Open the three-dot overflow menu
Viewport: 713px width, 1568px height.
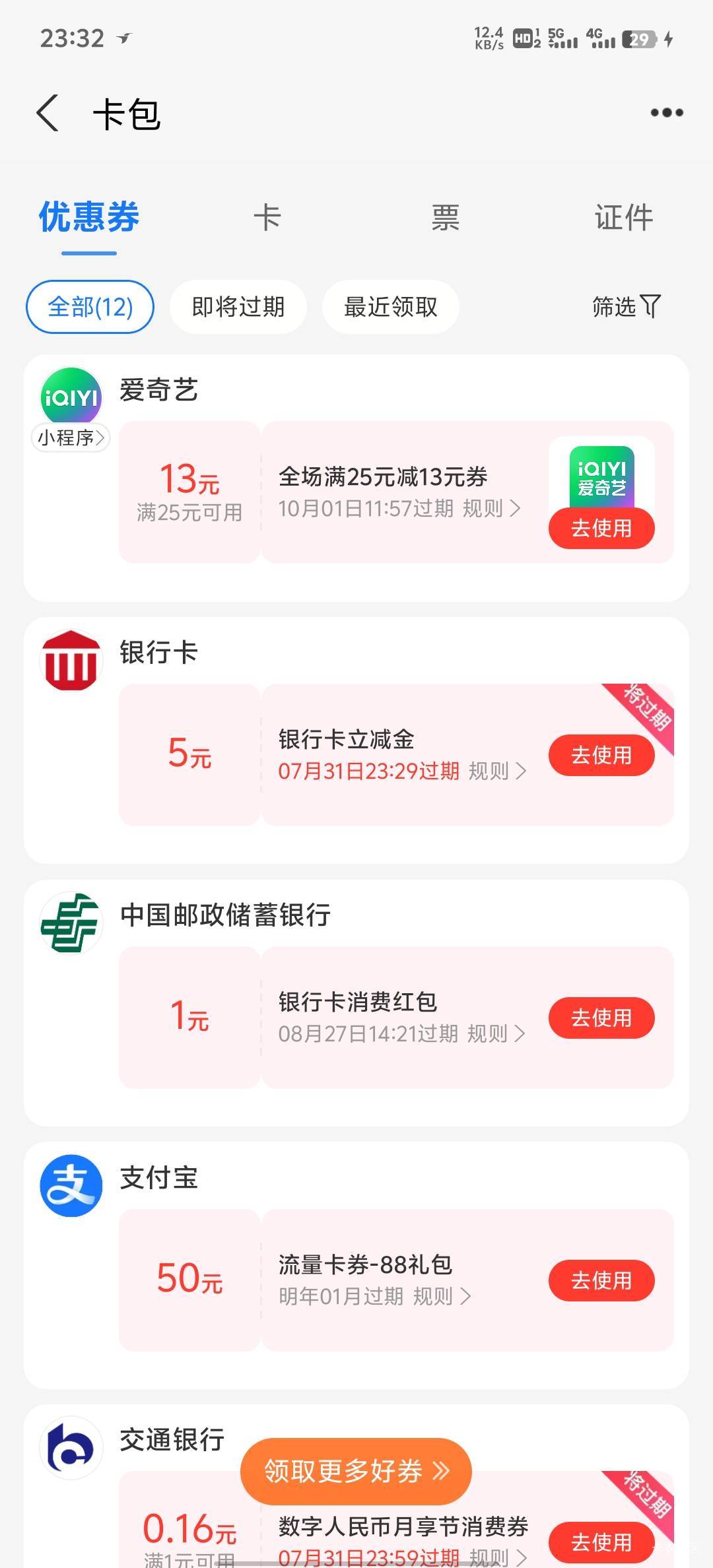(667, 113)
